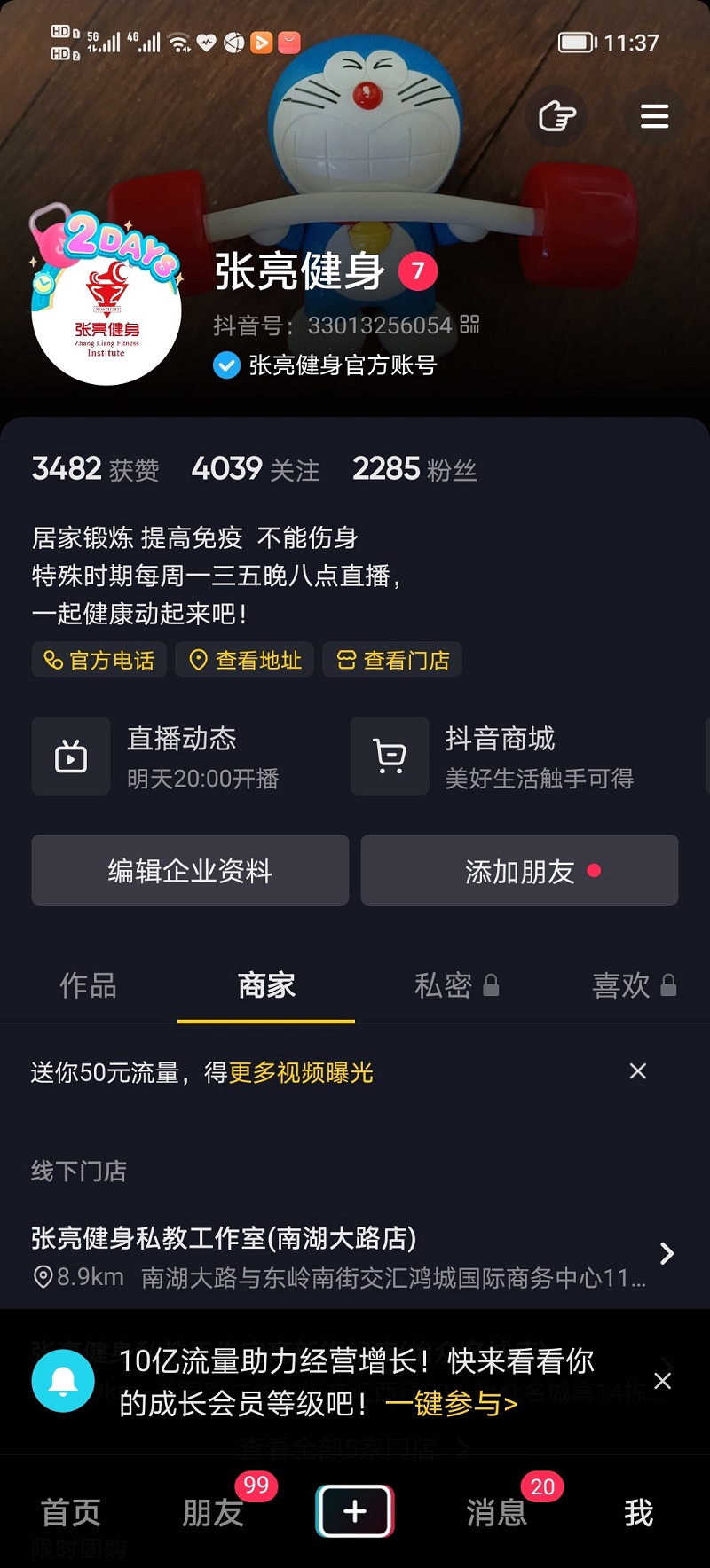
Task: Close the 10亿流量 notification popup
Action: [x=662, y=1381]
